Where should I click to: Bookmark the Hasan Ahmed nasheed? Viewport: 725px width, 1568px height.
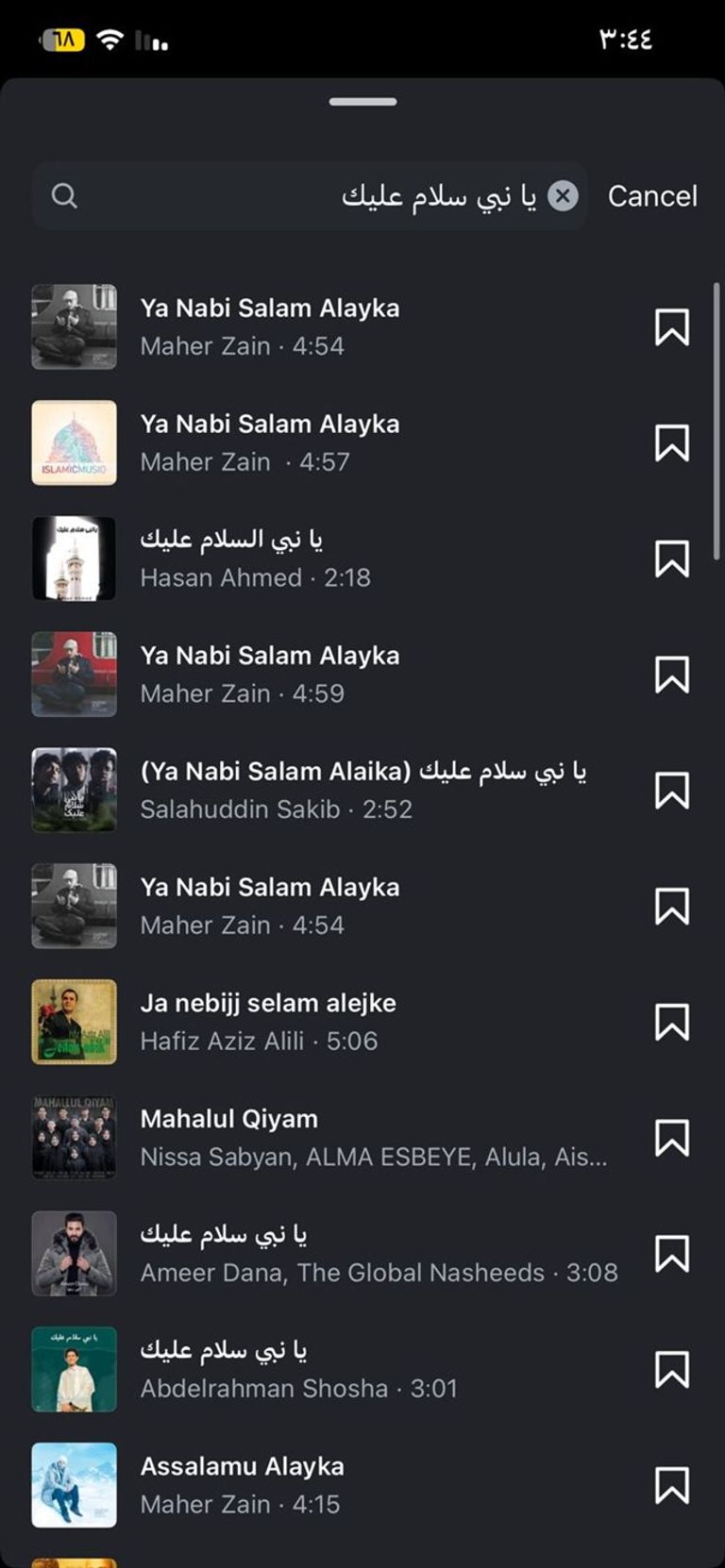pos(673,559)
